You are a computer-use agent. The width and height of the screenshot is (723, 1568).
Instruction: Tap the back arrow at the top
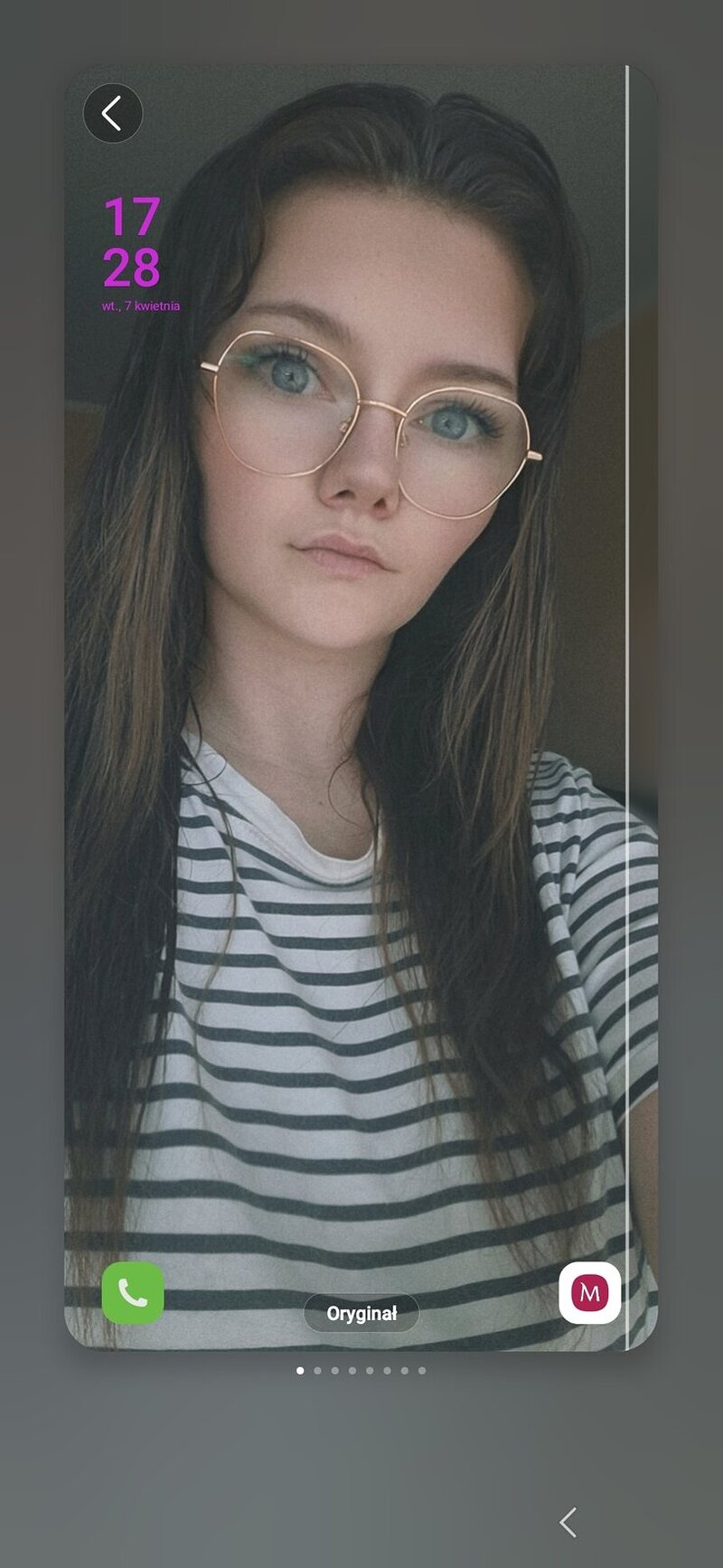pos(112,114)
